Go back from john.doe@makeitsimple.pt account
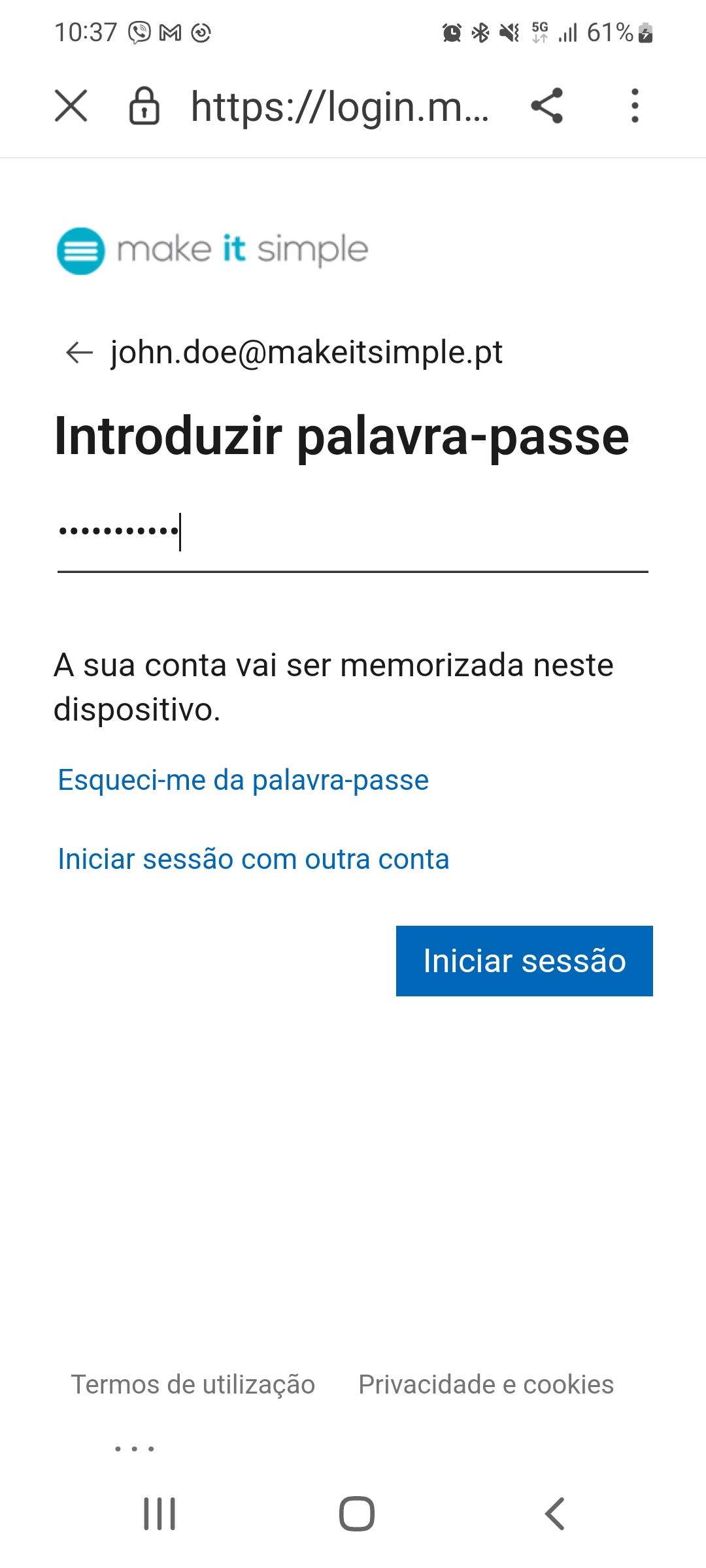The height and width of the screenshot is (1568, 706). coord(80,353)
